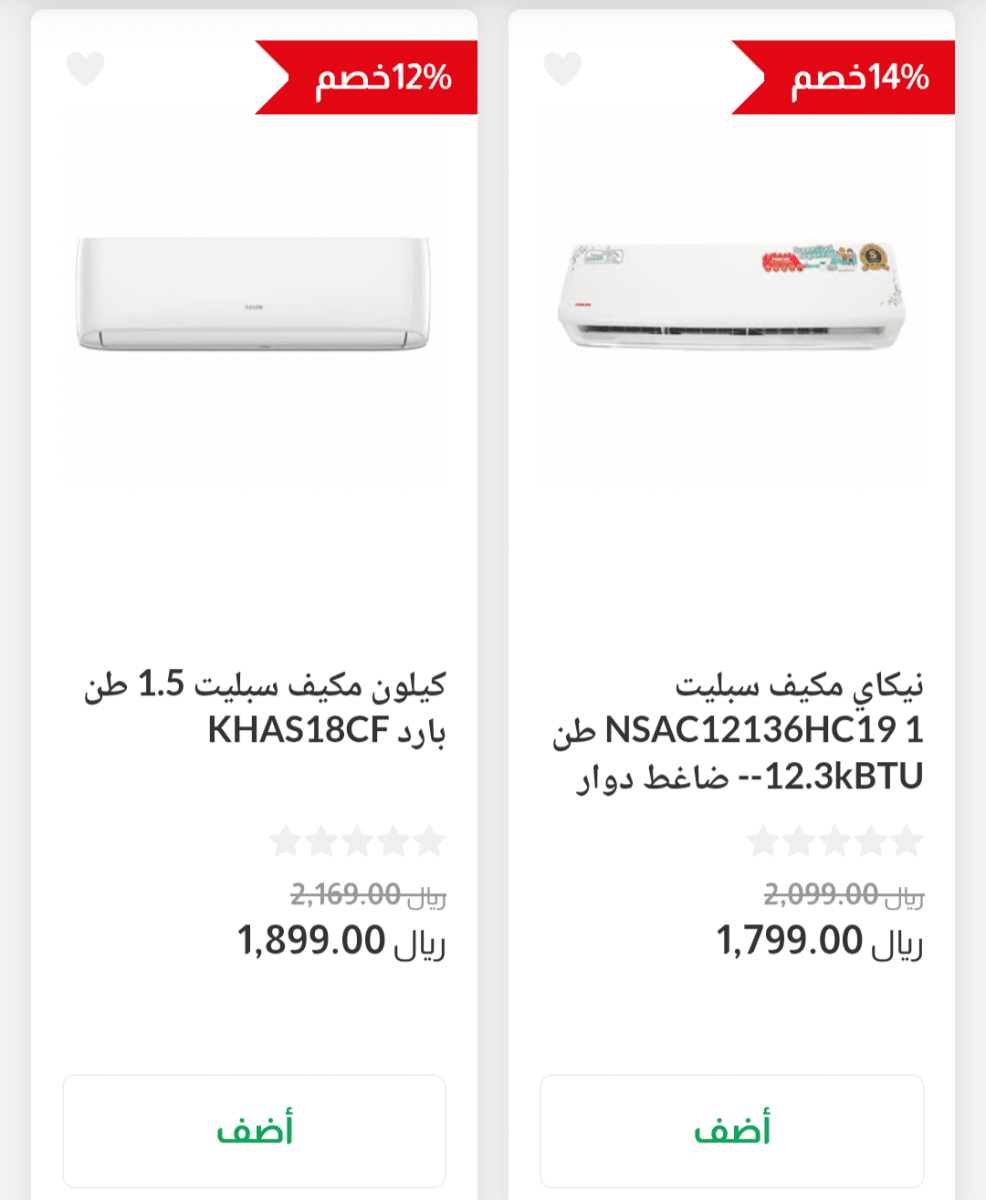Click the strikethrough 2,099.00 price on Nikai card
Viewport: 986px width, 1200px height.
820,895
